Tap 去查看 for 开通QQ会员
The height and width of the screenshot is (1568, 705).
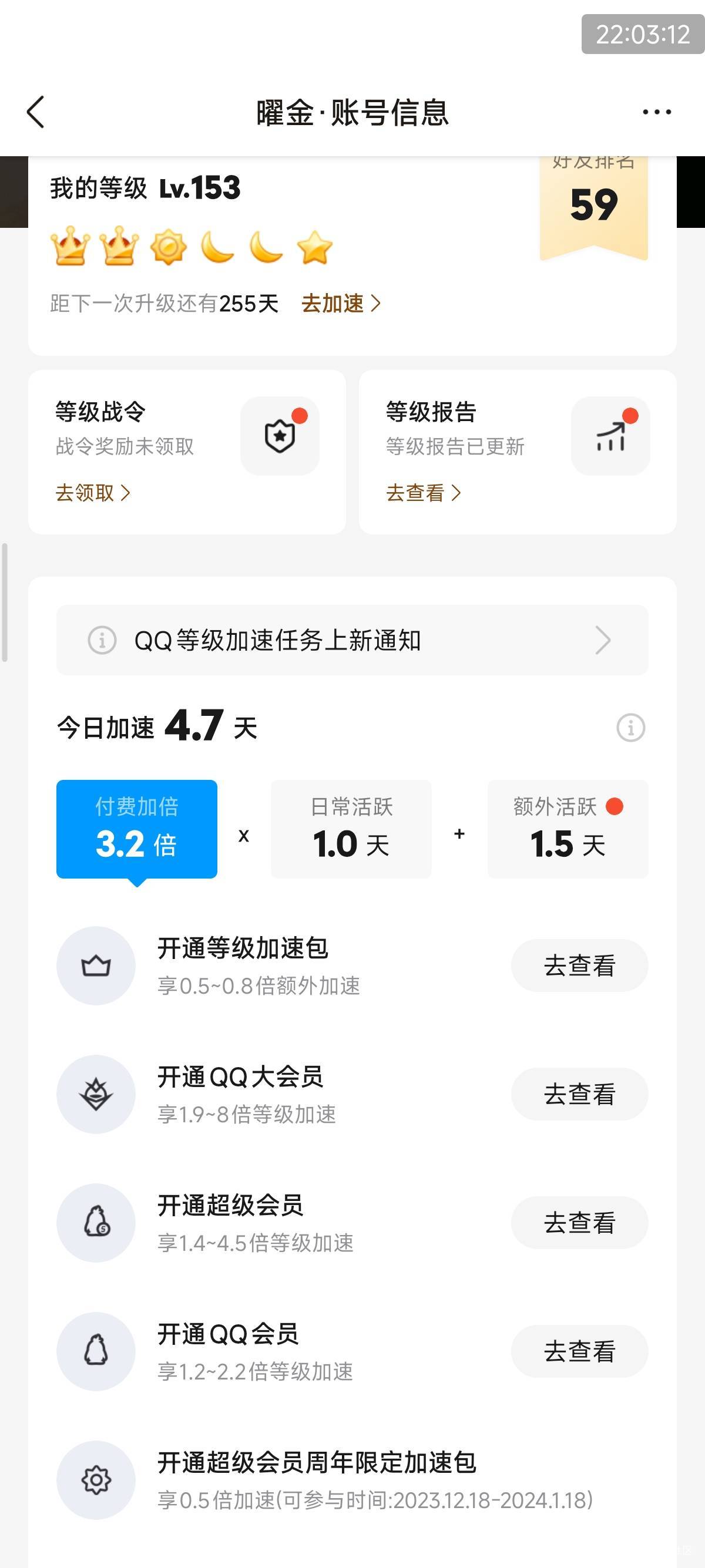click(579, 1351)
